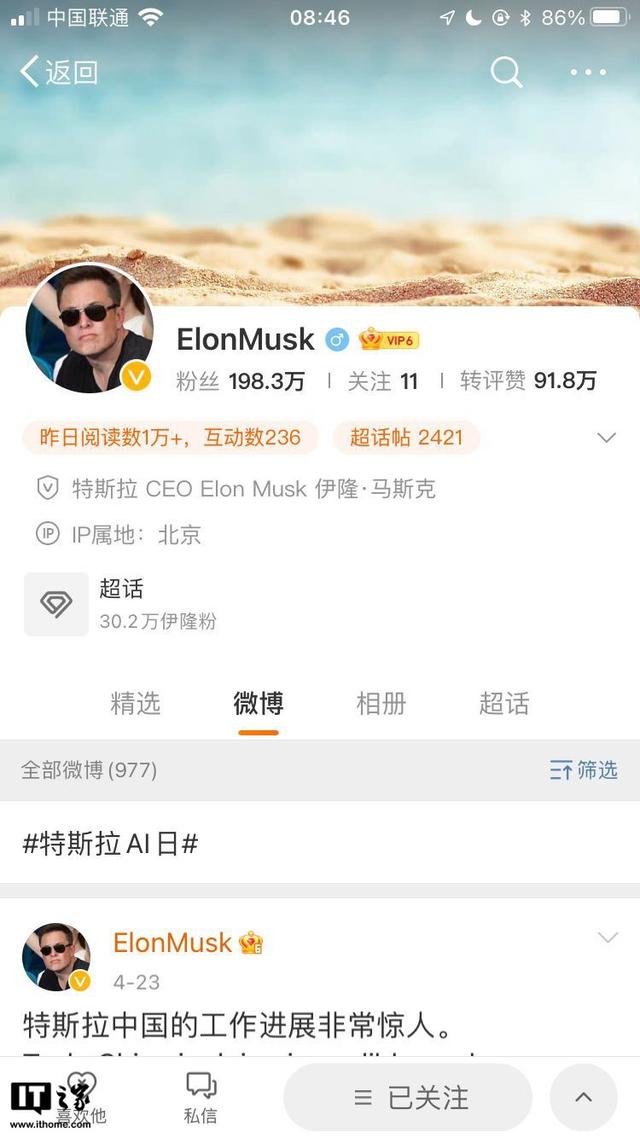View ElonMusk's profile avatar

click(90, 329)
